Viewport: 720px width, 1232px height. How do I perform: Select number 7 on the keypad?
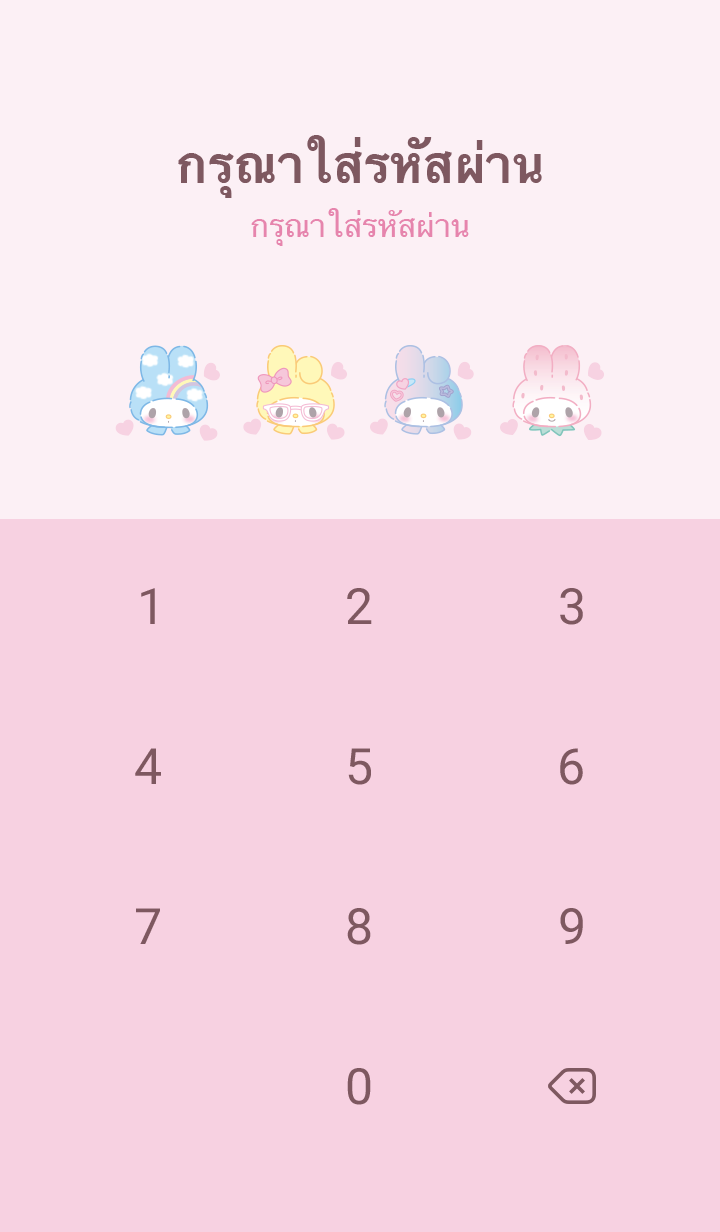148,927
